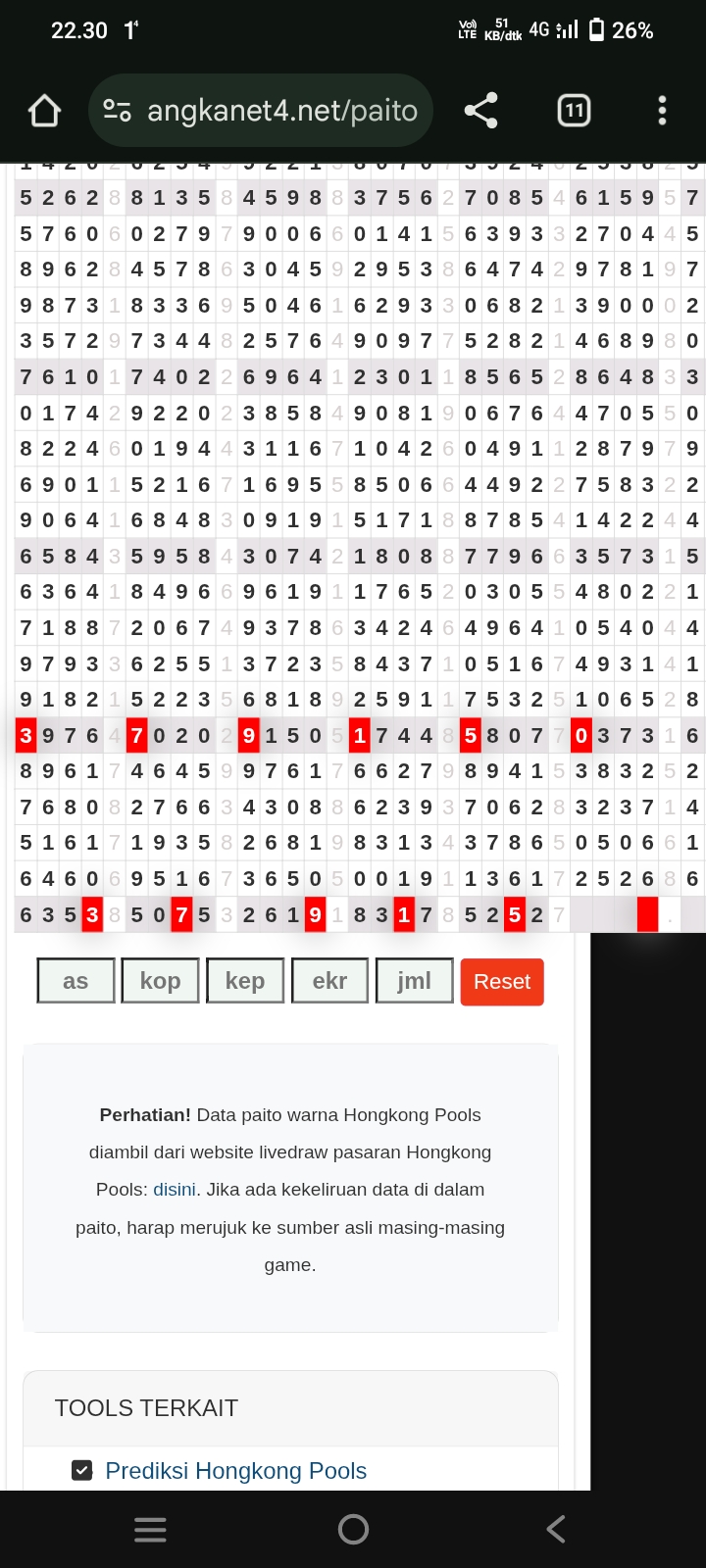Open recent apps from the navigation bar
Viewport: 706px width, 1568px height.
click(x=150, y=1529)
